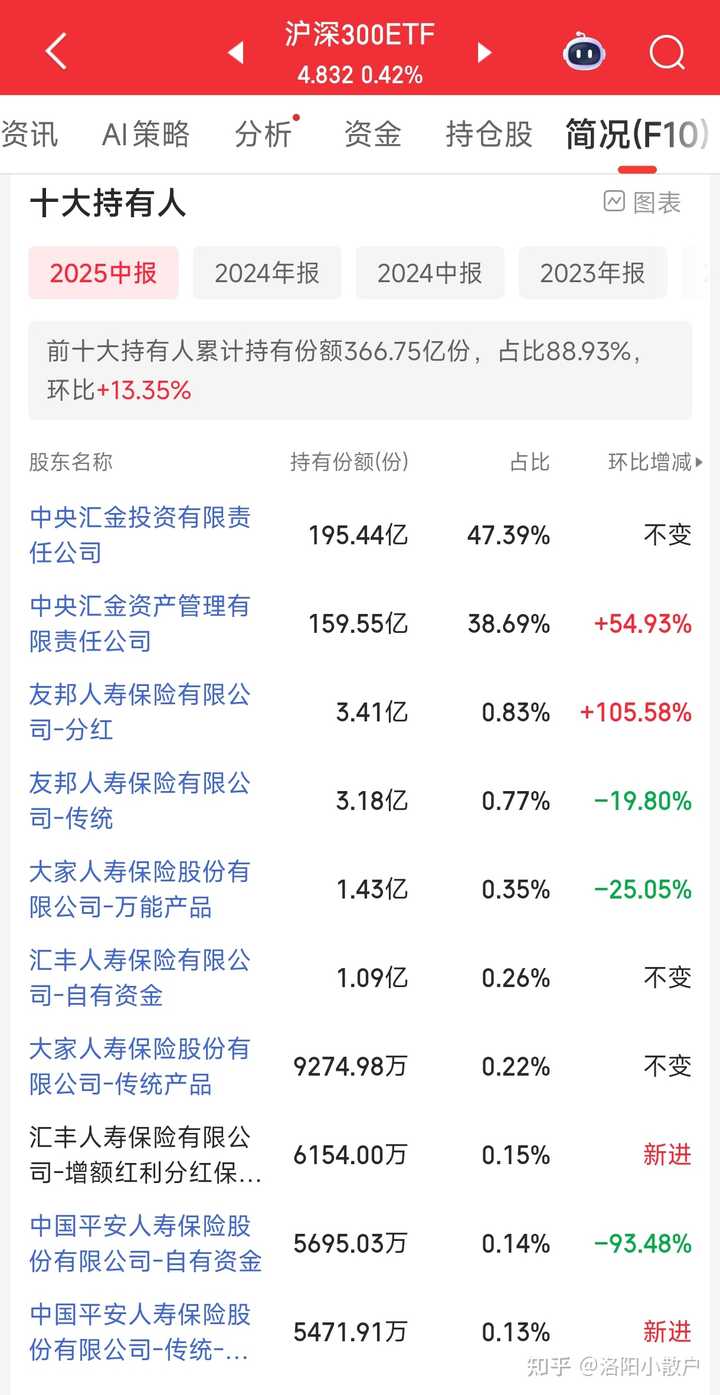Select the 2023年报 report period
This screenshot has height=1395, width=720.
coord(592,273)
